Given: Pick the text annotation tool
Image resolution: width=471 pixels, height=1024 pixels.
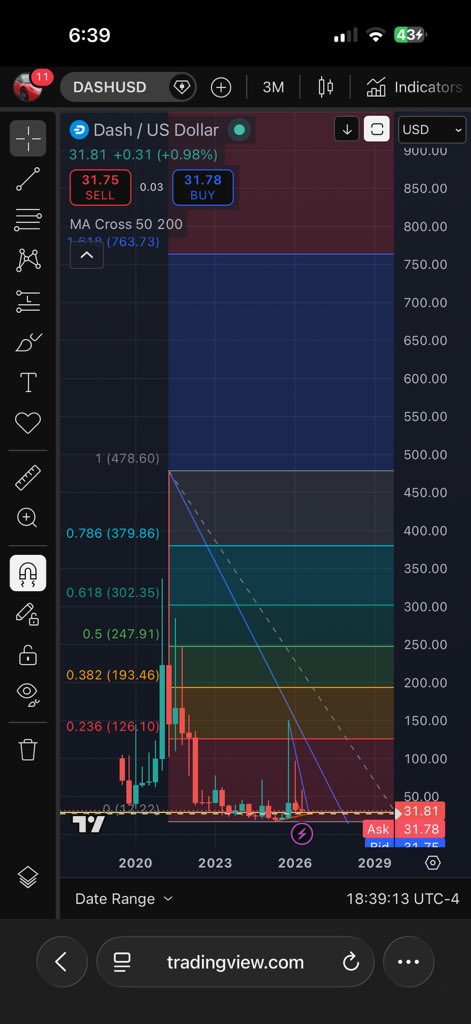Looking at the screenshot, I should tap(27, 383).
